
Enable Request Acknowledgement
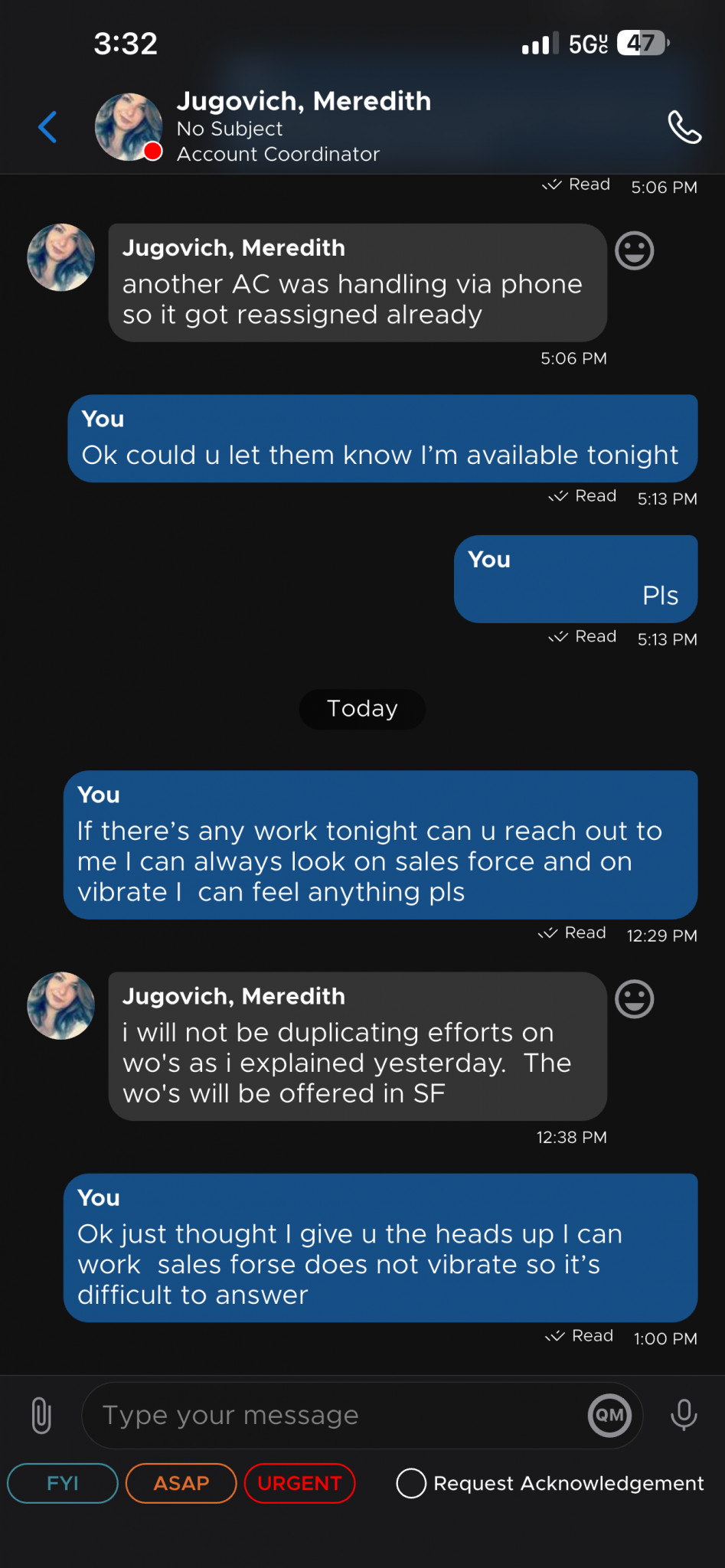click(411, 1483)
